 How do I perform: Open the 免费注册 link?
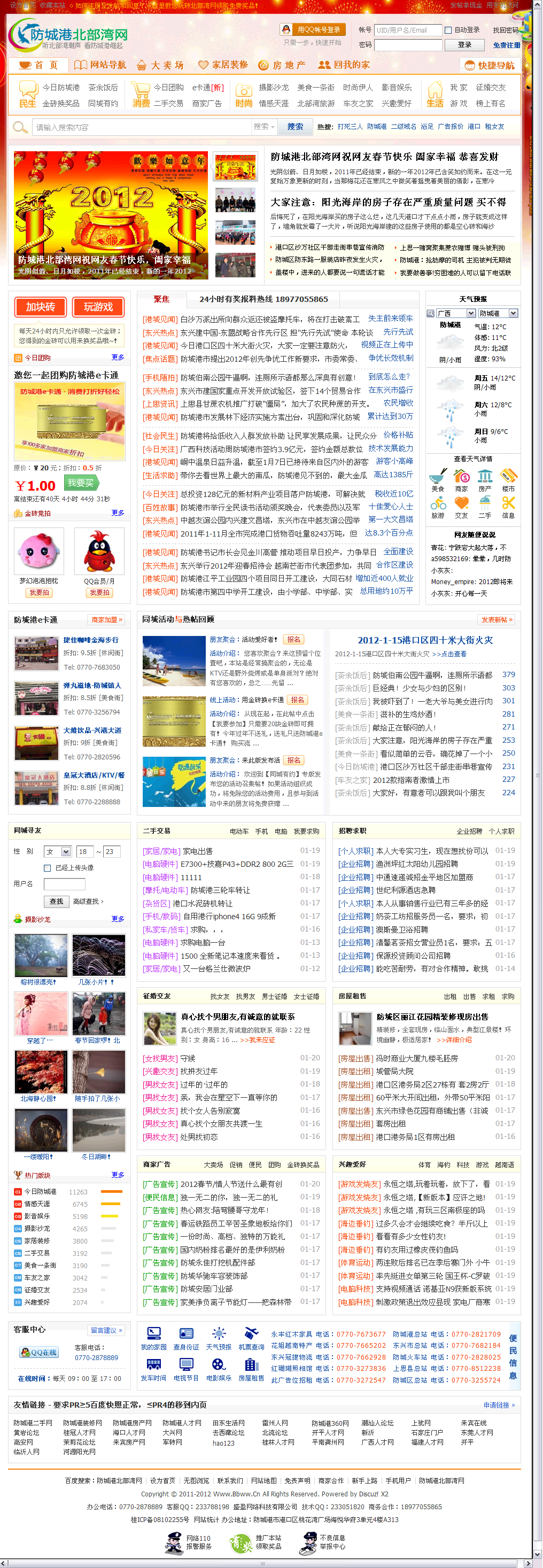coord(506,45)
